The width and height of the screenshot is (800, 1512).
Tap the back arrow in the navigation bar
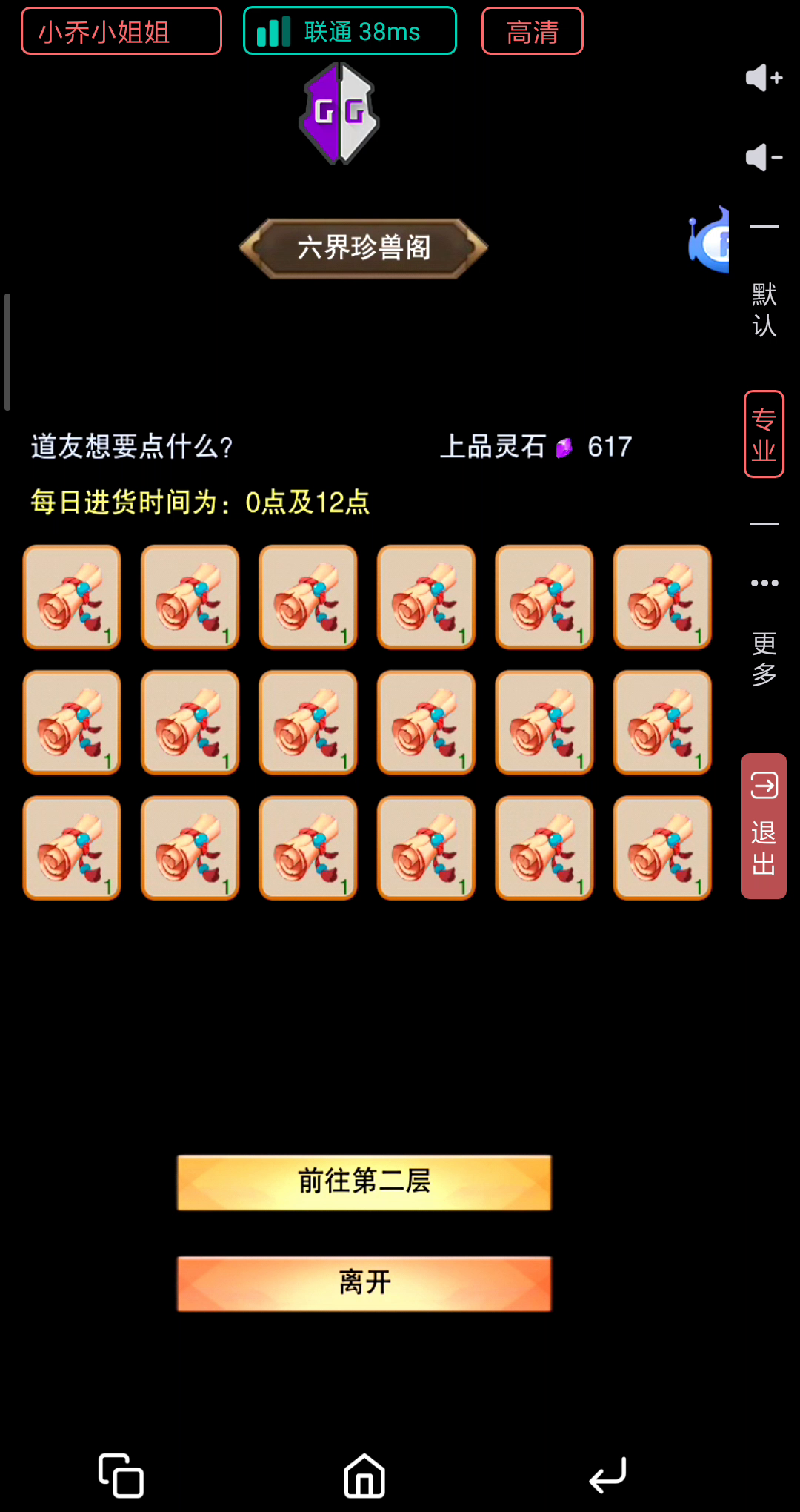pyautogui.click(x=607, y=1475)
